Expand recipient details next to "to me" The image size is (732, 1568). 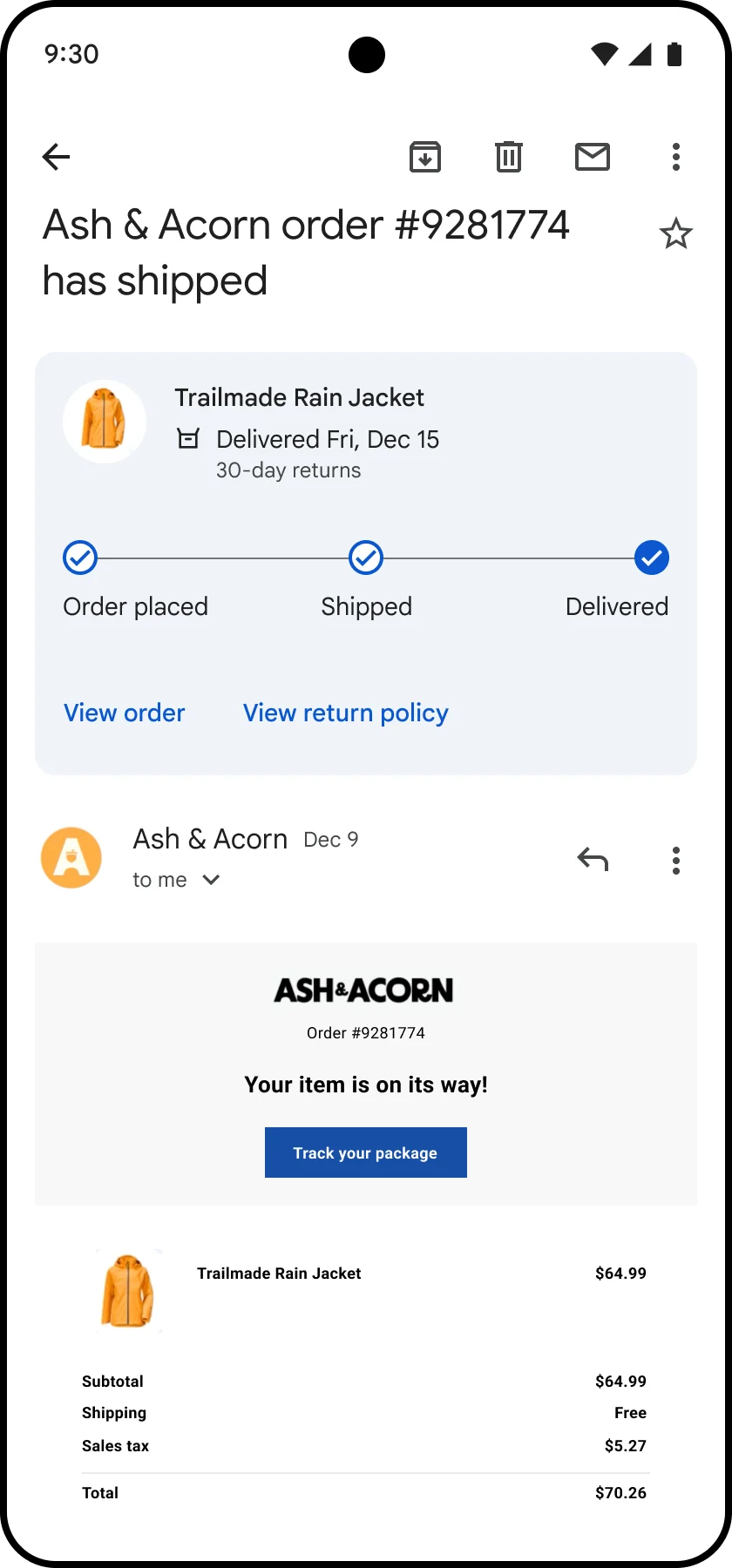[x=211, y=880]
